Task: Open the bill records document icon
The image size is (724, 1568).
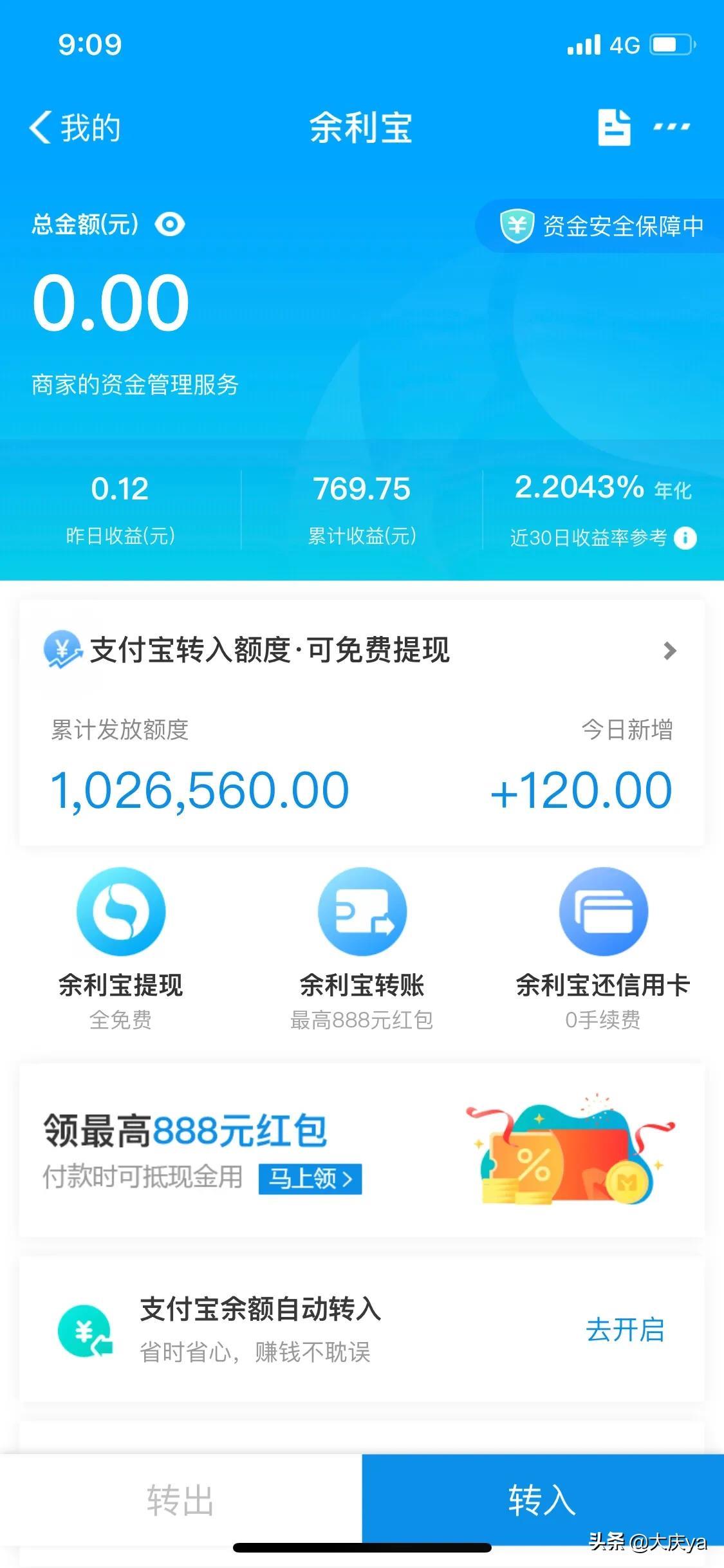Action: [613, 127]
